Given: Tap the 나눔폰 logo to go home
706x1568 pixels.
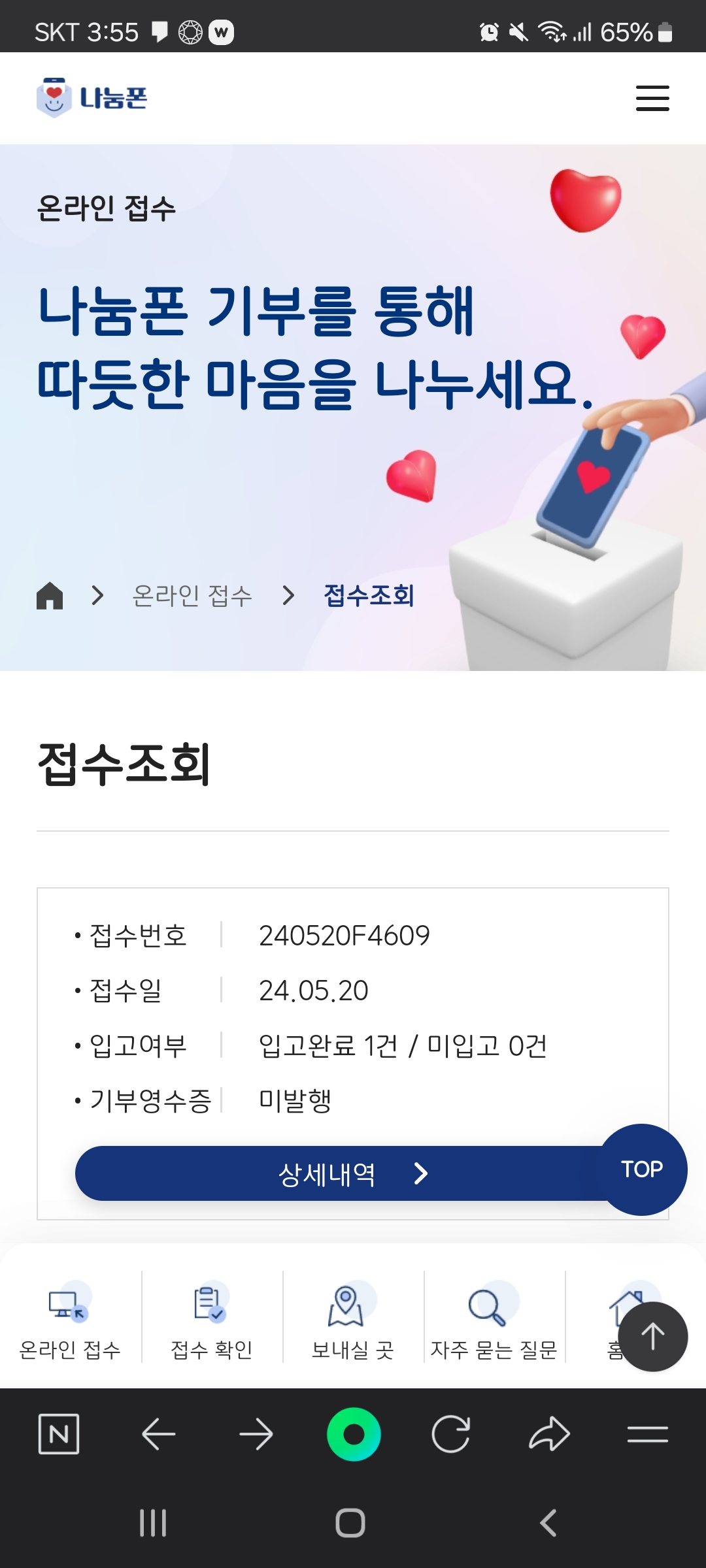Looking at the screenshot, I should coord(92,98).
